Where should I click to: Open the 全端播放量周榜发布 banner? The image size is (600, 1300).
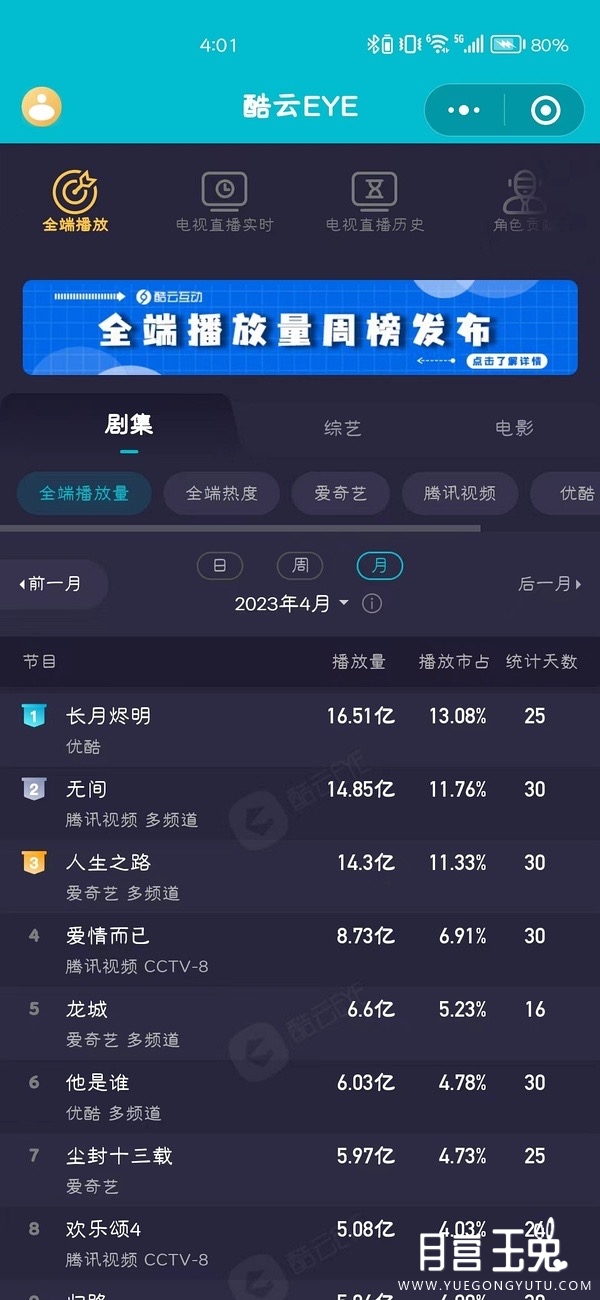[x=300, y=328]
